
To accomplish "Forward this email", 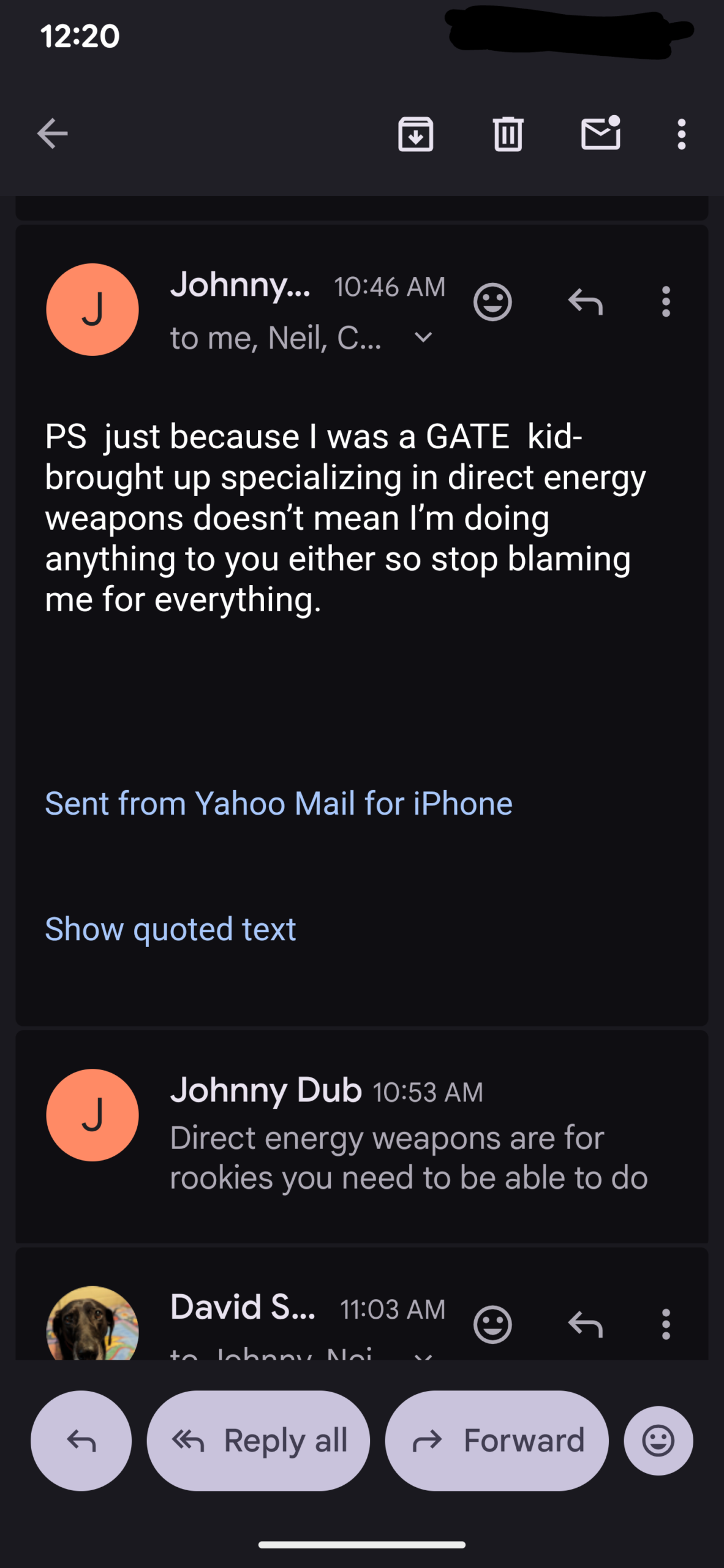I will click(x=497, y=1441).
